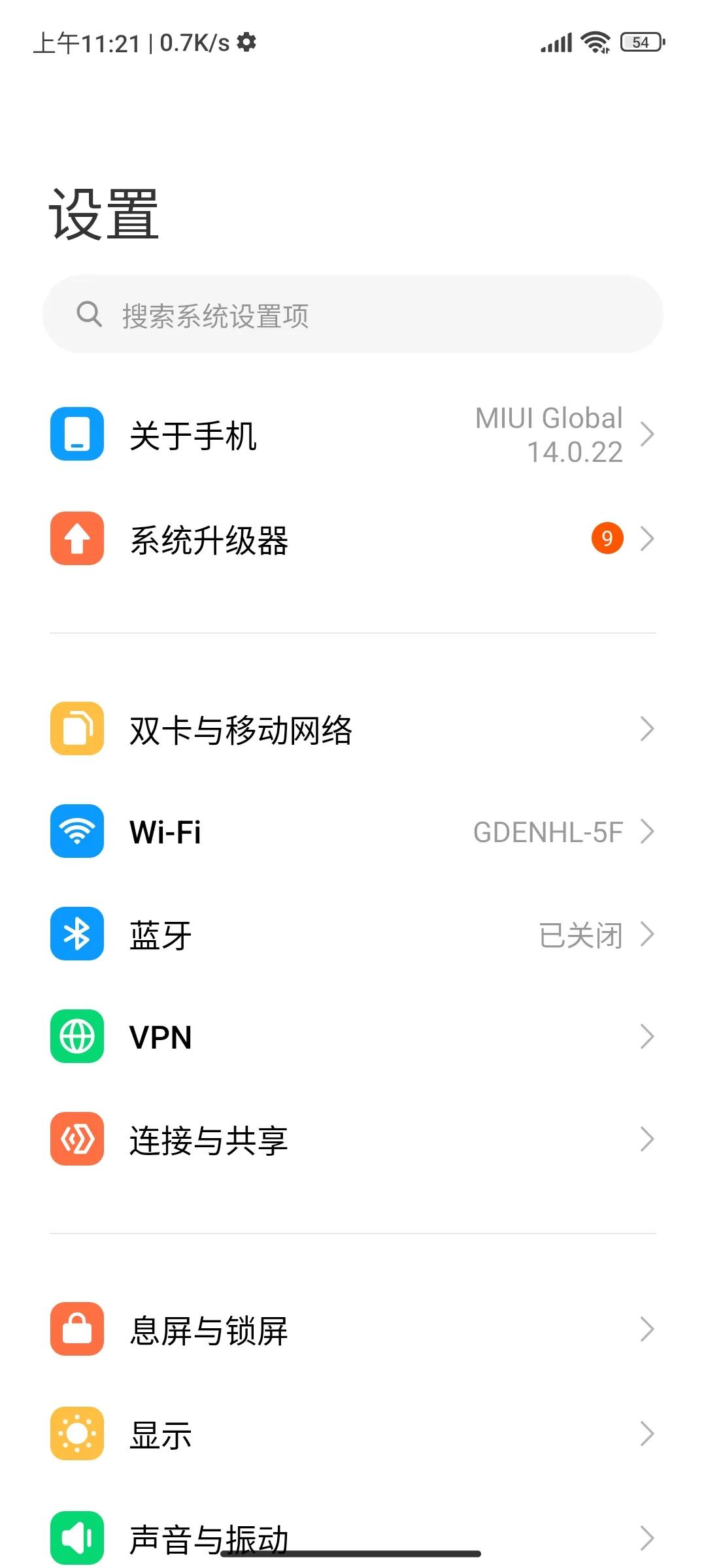Click the lock icon for screen lock settings
Viewport: 706px width, 1568px height.
click(76, 1329)
